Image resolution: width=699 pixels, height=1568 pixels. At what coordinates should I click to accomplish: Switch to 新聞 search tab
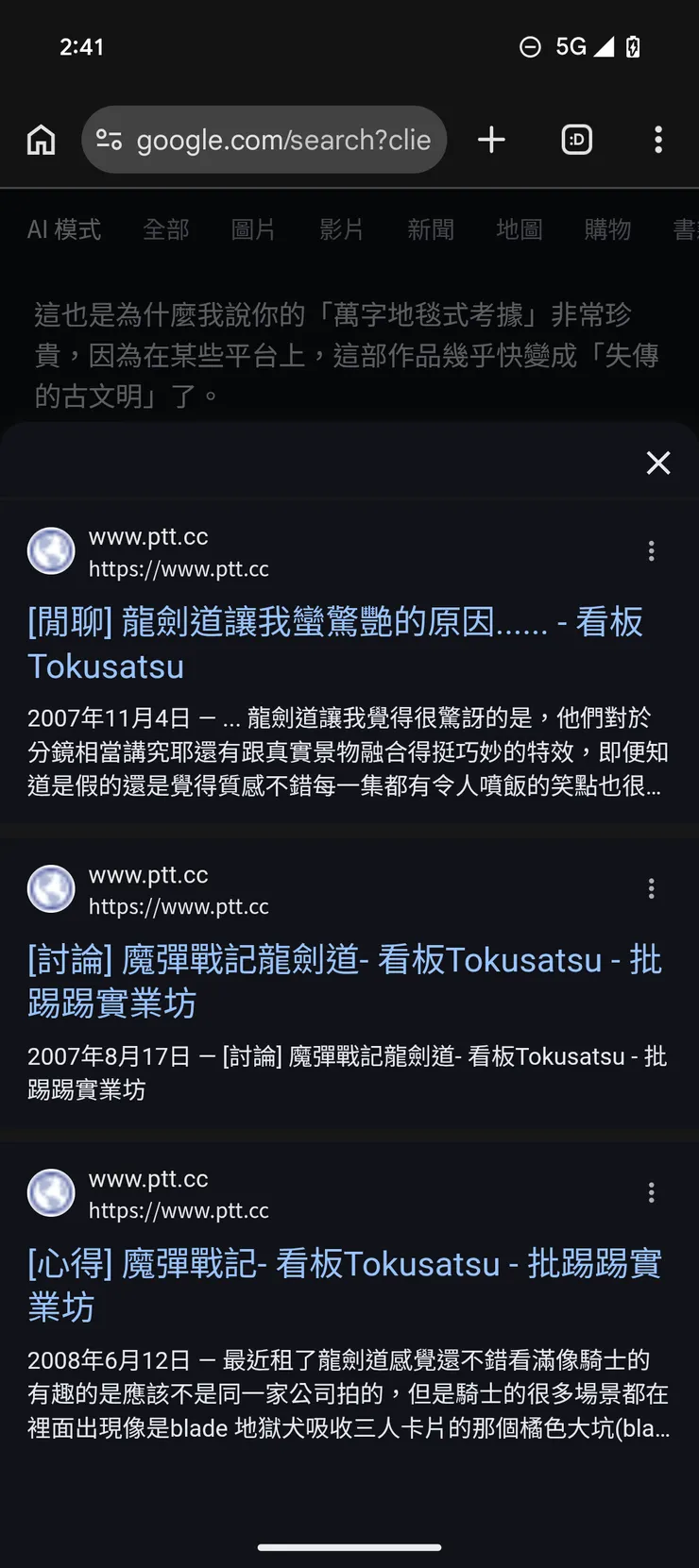(431, 229)
